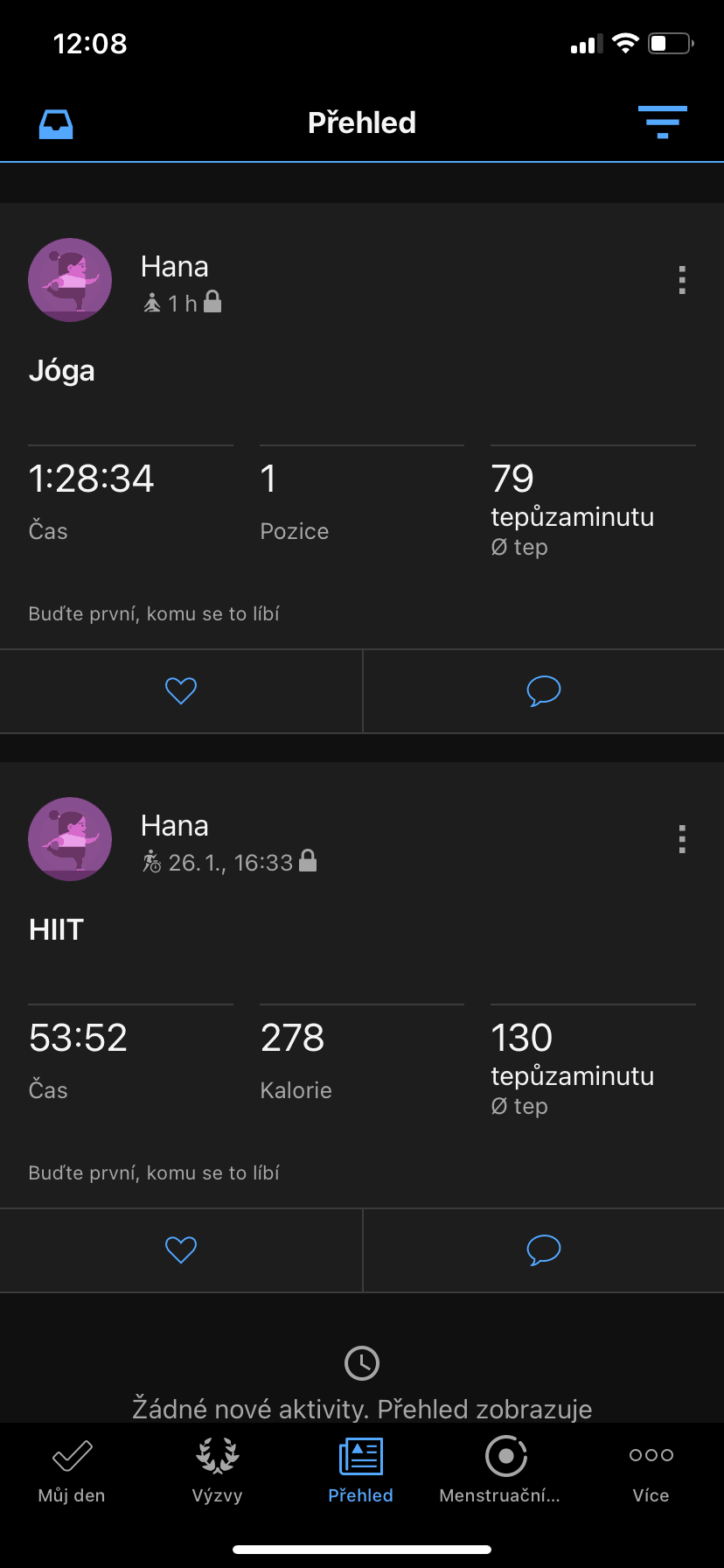Open the Menstruační tab

pyautogui.click(x=505, y=1470)
